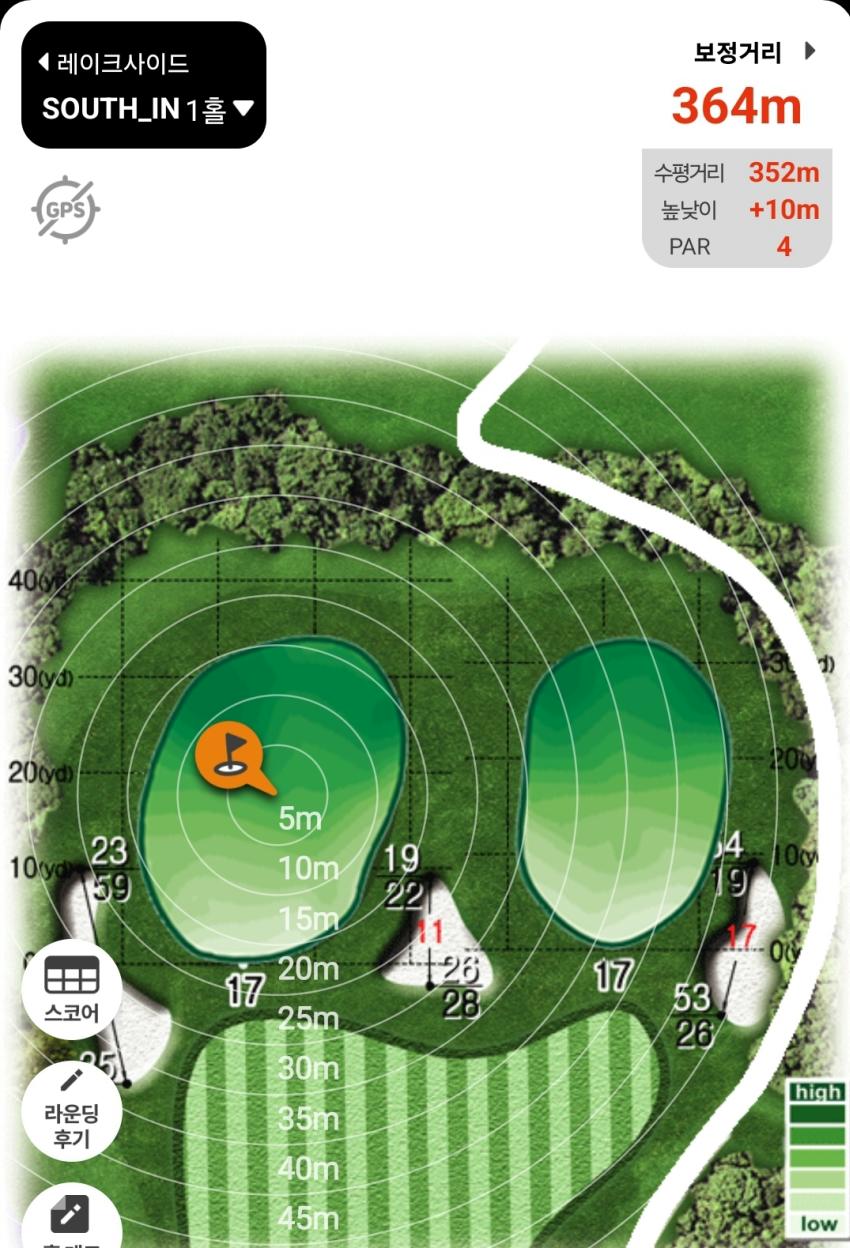The image size is (850, 1248).
Task: Open the 스코어 scorecard button
Action: tap(72, 988)
